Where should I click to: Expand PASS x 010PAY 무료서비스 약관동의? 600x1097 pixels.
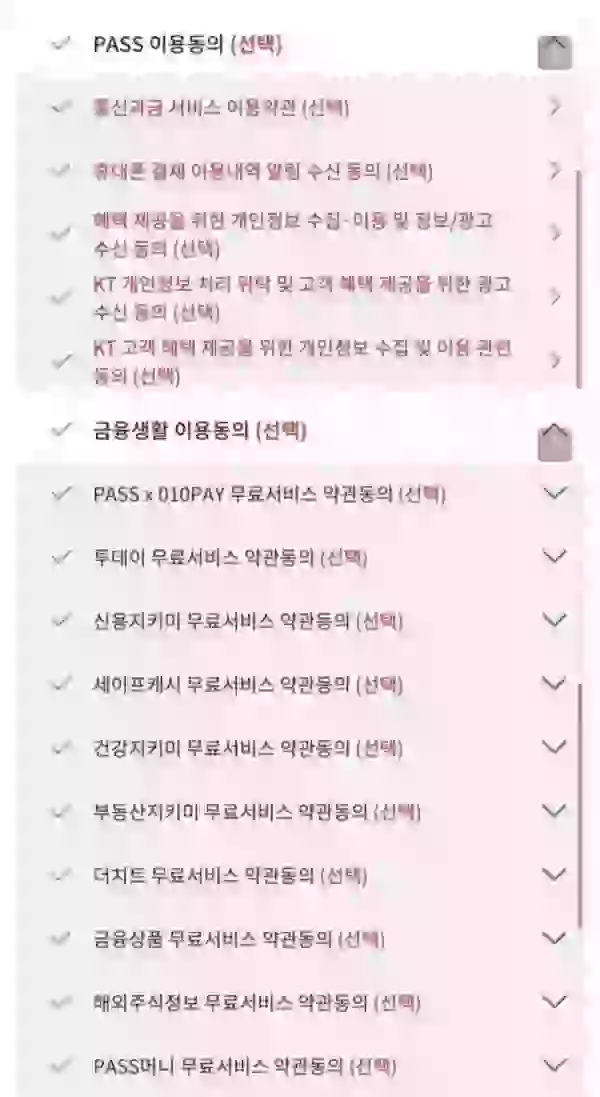click(x=553, y=493)
